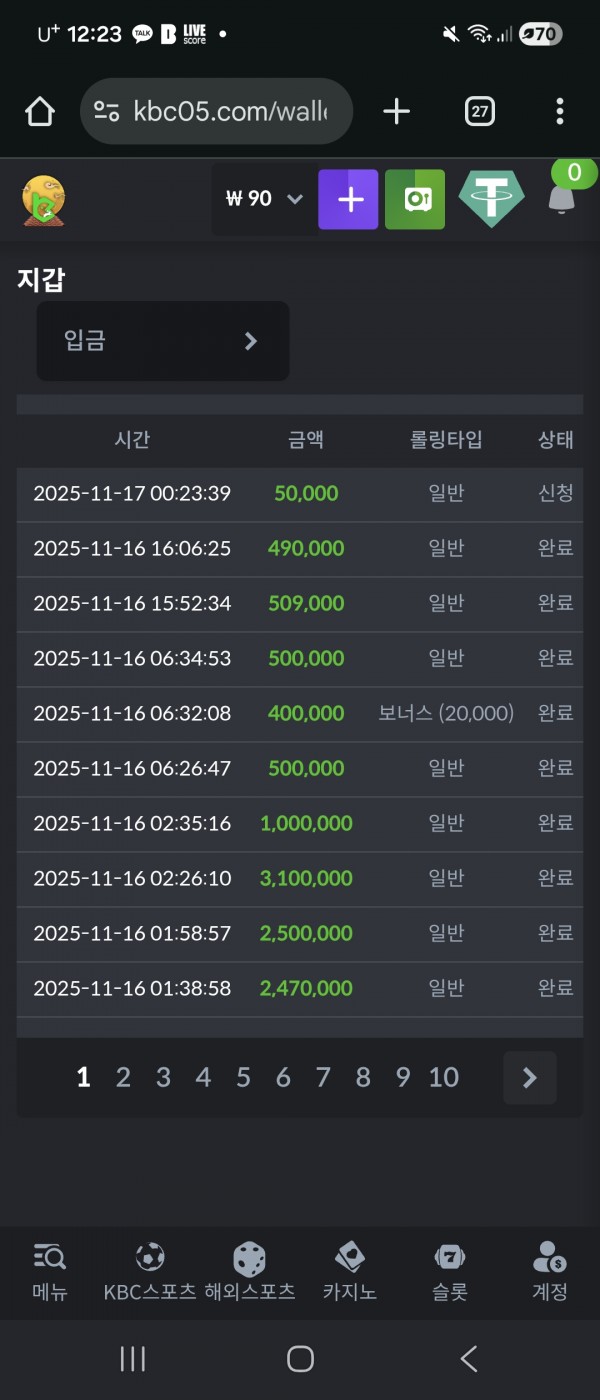600x1400 pixels.
Task: Tap the system back button
Action: coord(468,1358)
